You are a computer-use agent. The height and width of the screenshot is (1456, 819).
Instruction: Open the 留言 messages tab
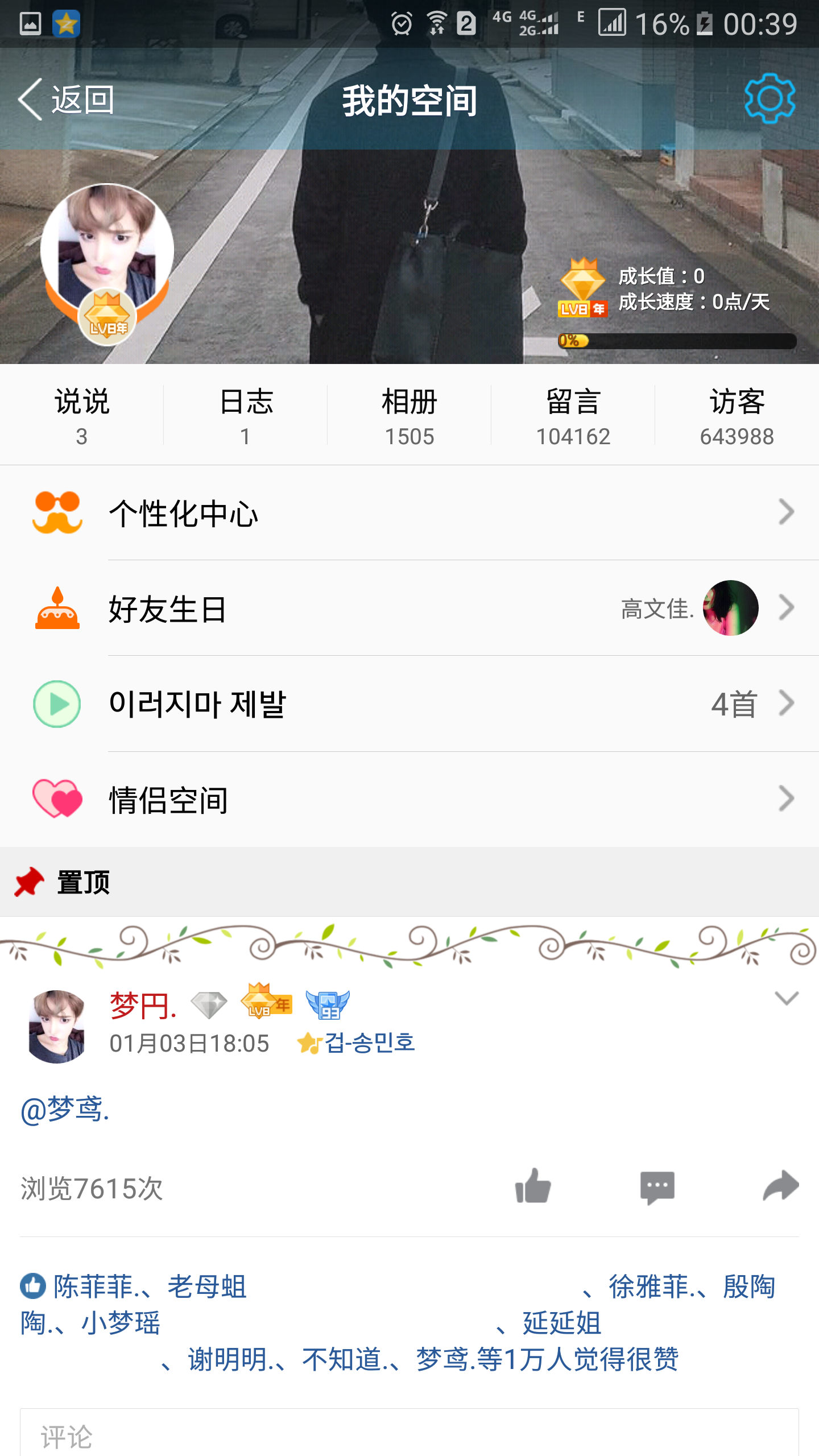click(x=573, y=416)
